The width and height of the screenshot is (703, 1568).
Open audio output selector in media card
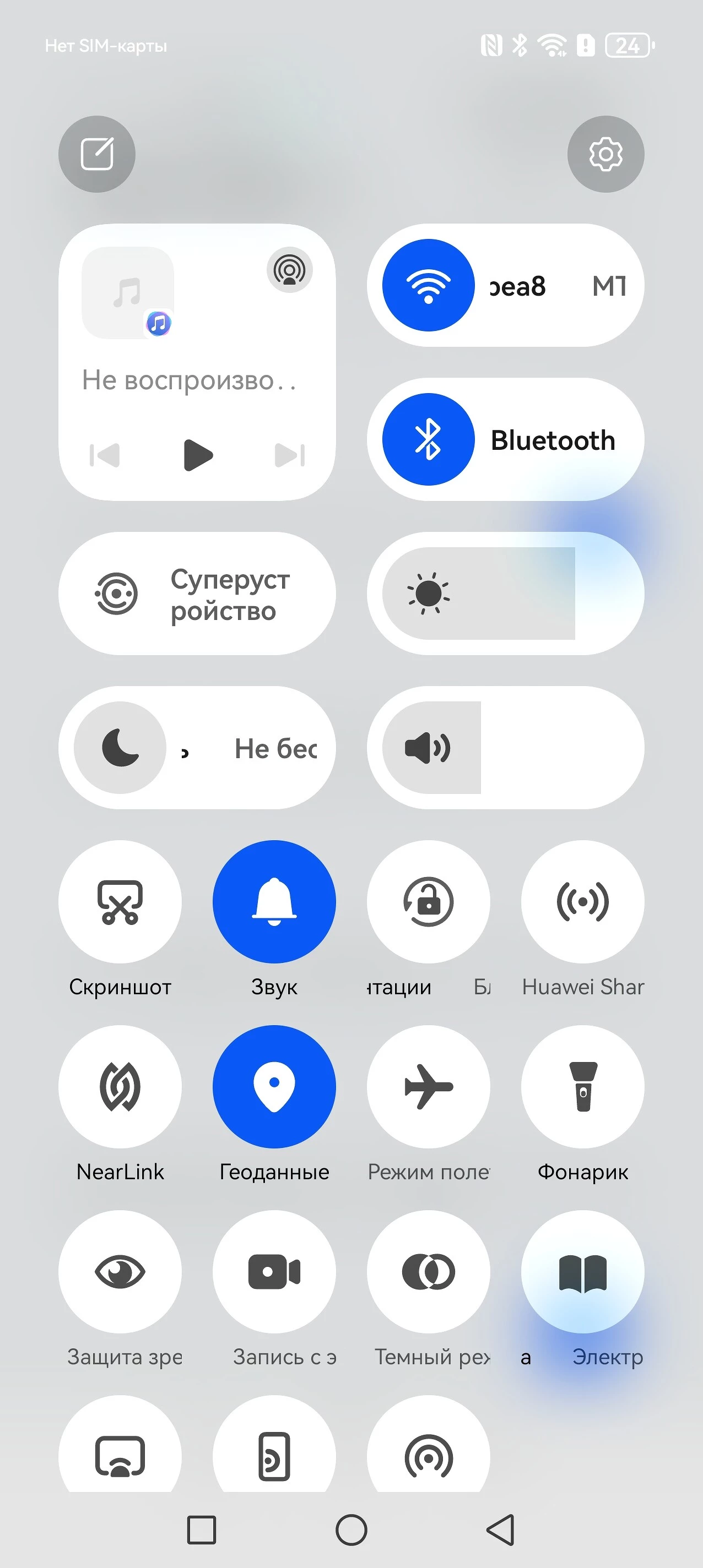coord(289,270)
